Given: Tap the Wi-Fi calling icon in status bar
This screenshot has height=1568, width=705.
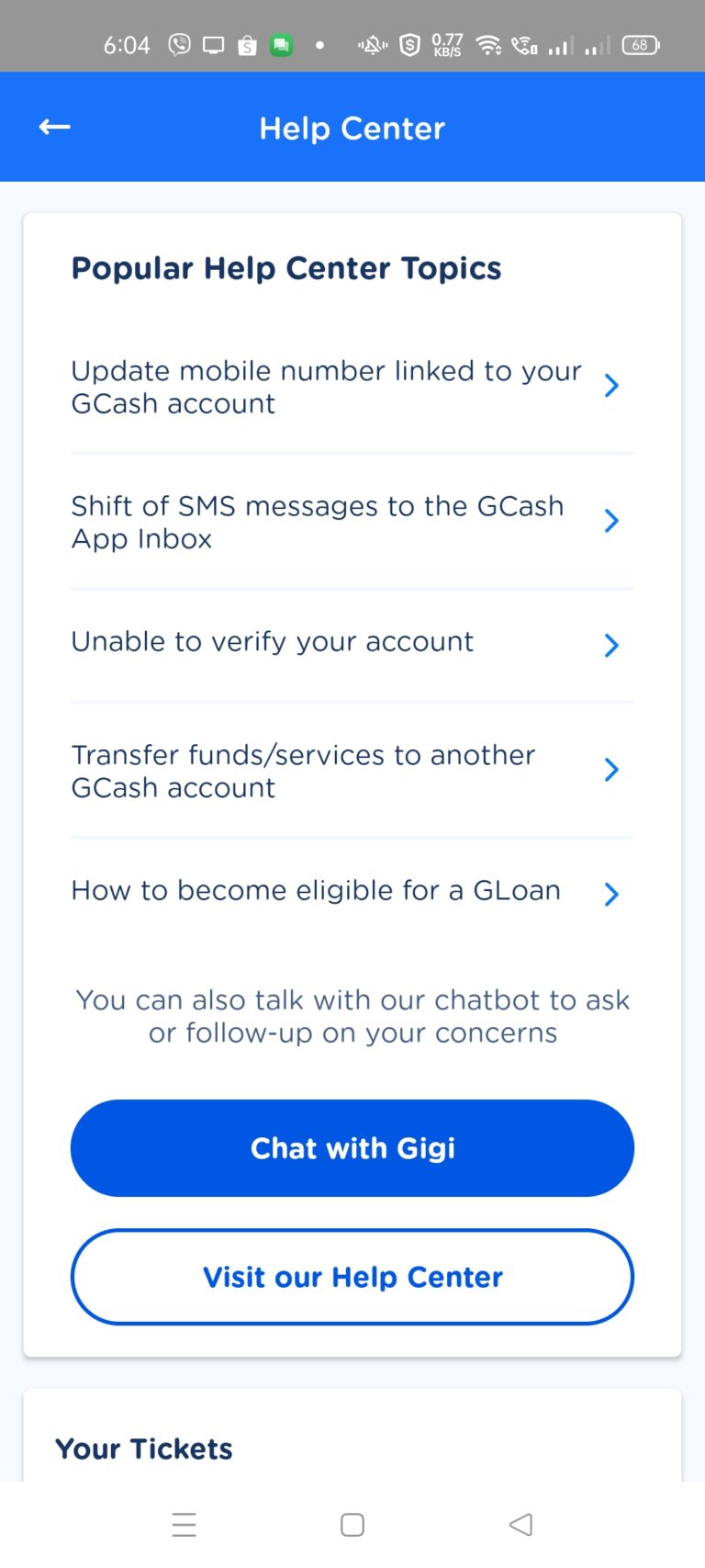Looking at the screenshot, I should point(523,44).
